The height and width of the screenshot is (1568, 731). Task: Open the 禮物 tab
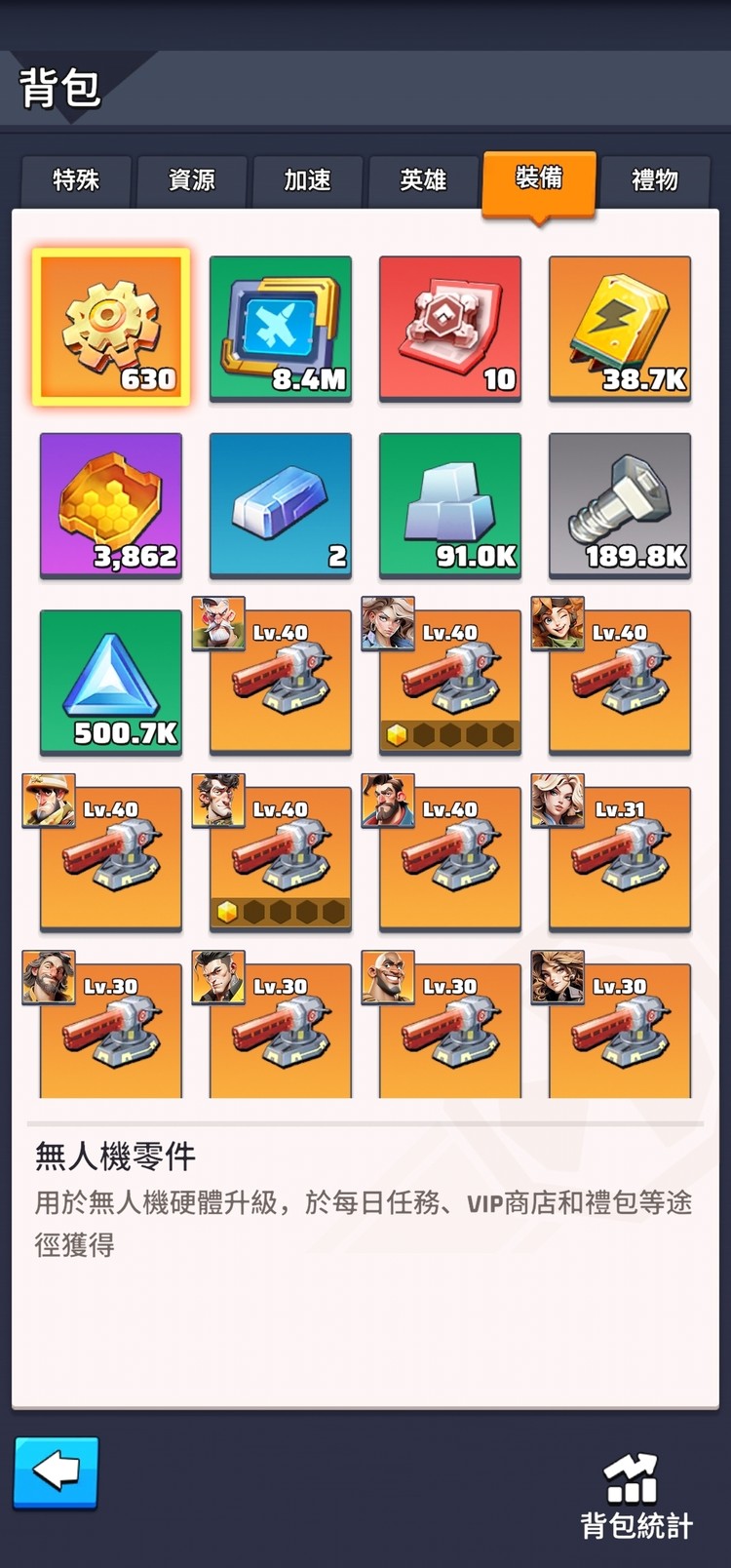tap(654, 180)
